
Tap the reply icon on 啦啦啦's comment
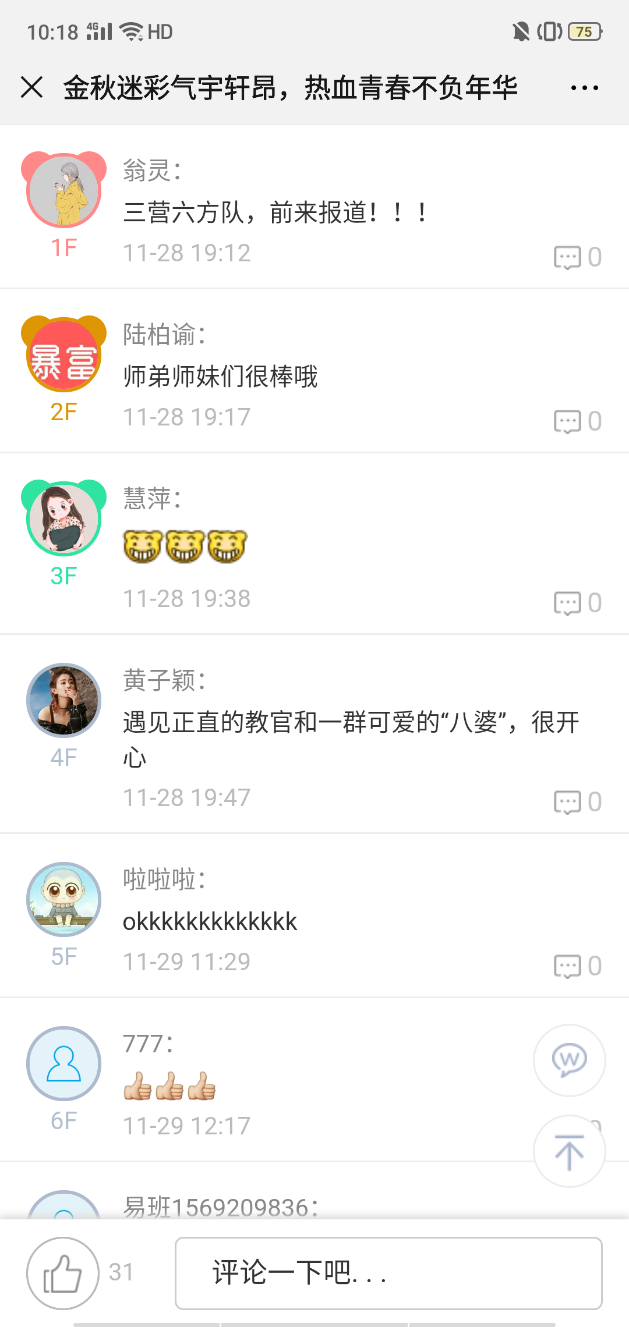(568, 966)
